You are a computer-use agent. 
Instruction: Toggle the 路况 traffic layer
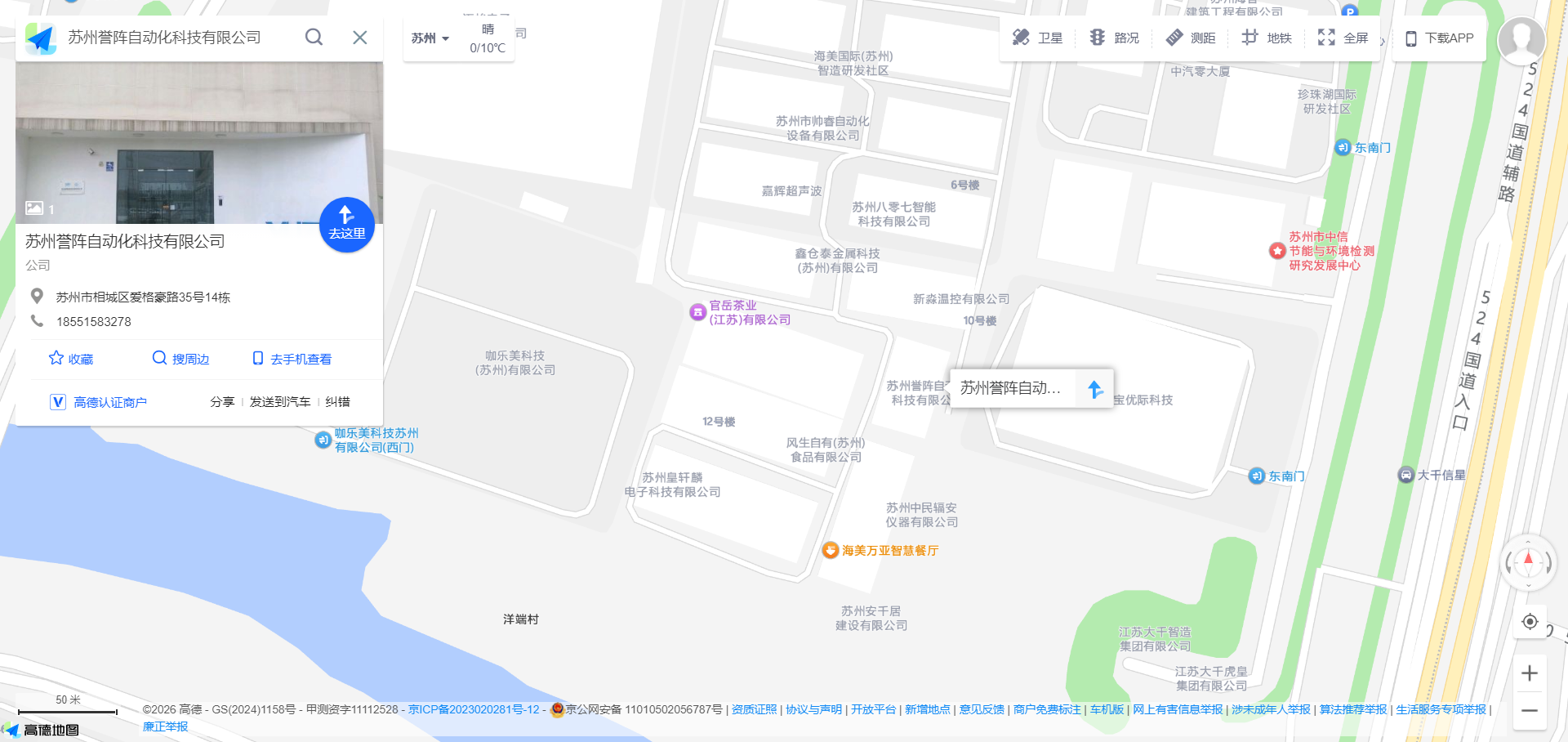point(1114,38)
